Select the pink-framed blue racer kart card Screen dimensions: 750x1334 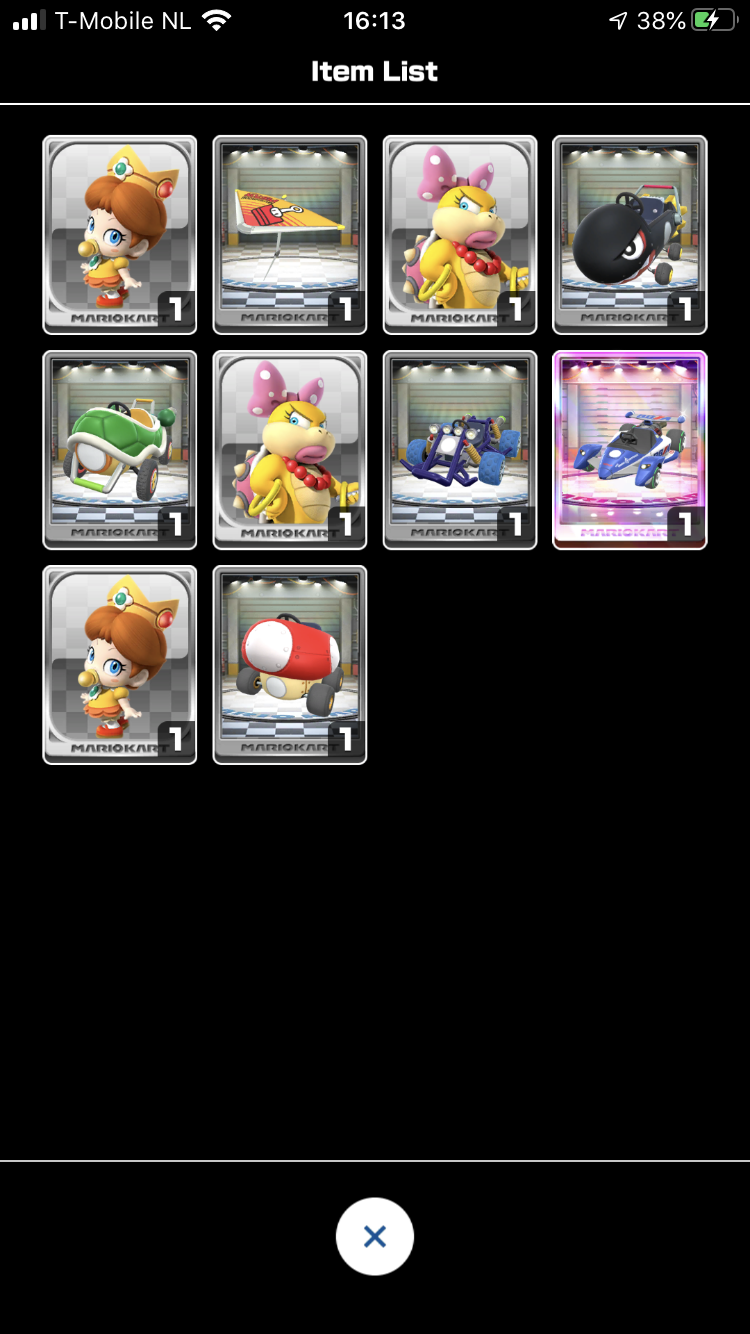[630, 450]
